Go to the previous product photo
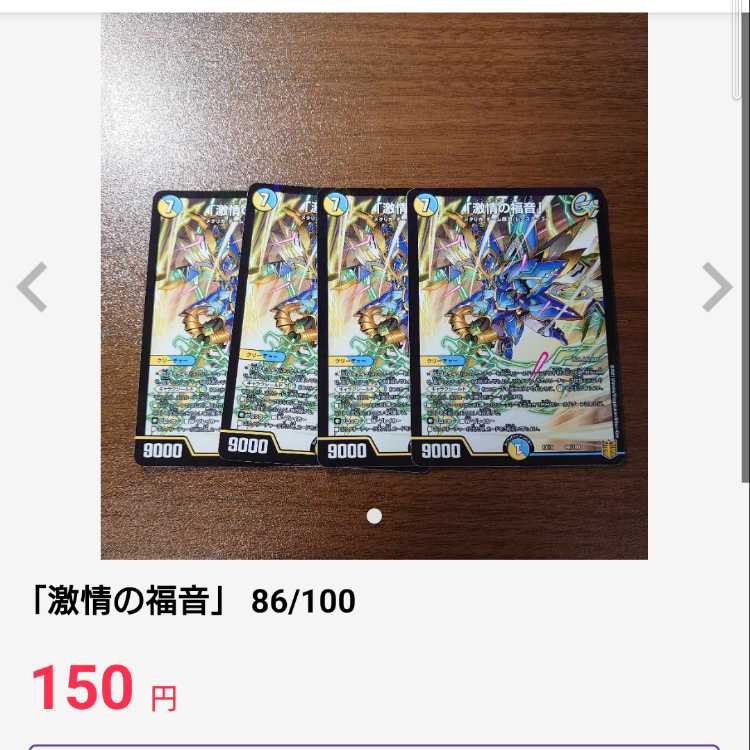The height and width of the screenshot is (750, 750). pyautogui.click(x=32, y=287)
